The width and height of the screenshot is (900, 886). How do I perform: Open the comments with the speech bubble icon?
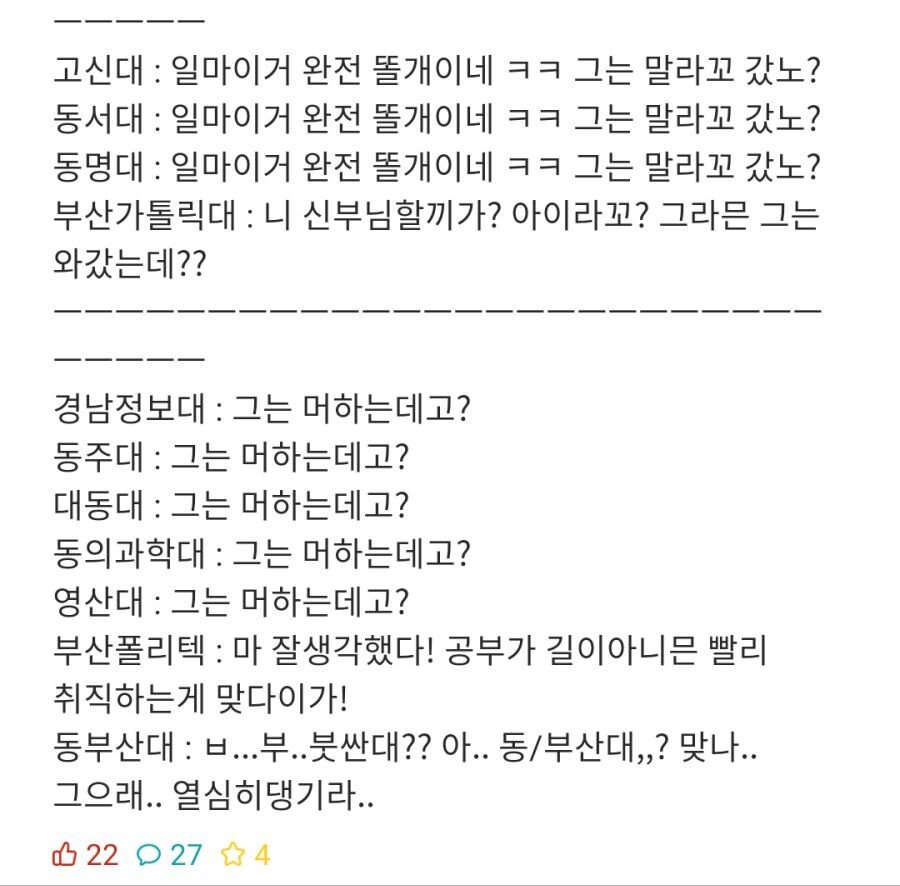(149, 854)
